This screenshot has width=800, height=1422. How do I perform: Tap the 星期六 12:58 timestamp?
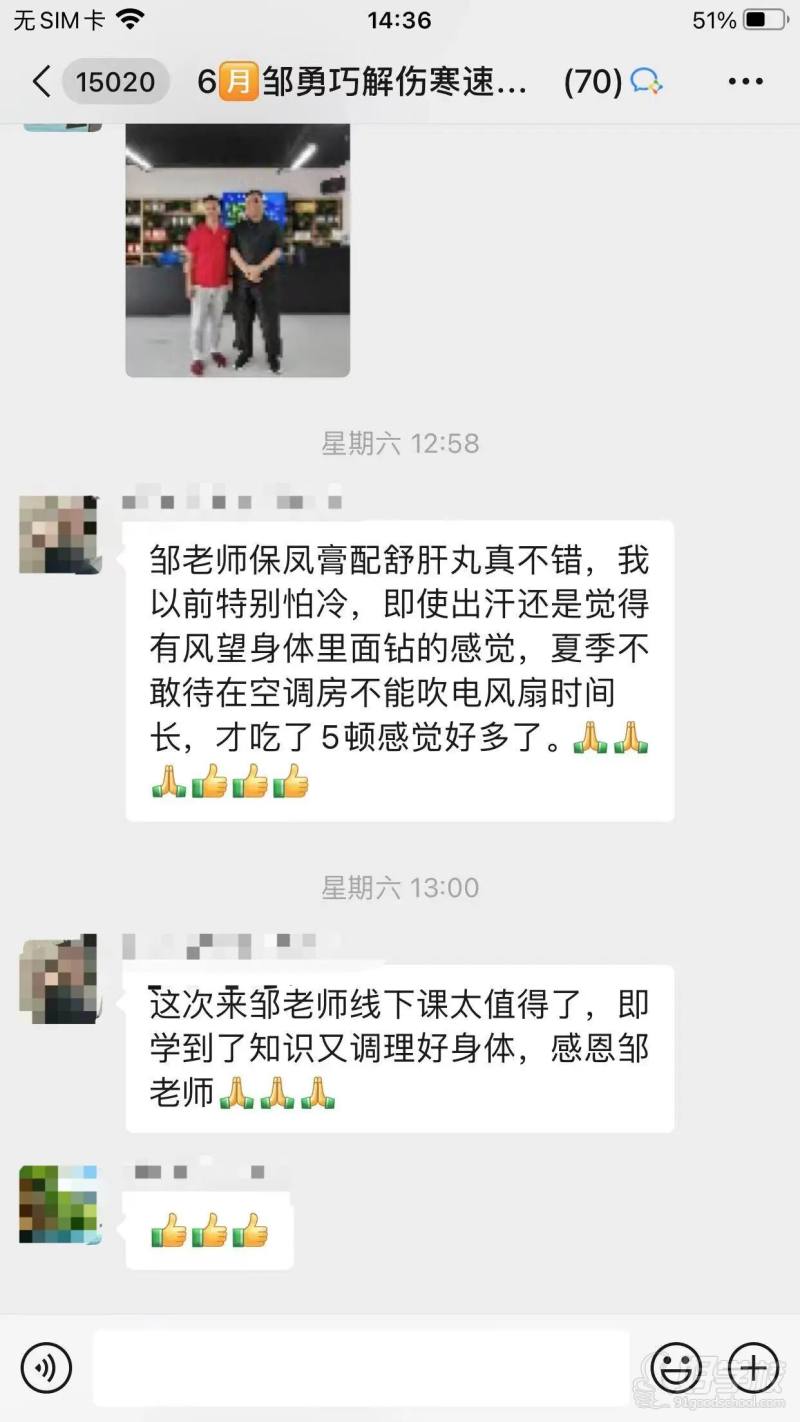(400, 443)
